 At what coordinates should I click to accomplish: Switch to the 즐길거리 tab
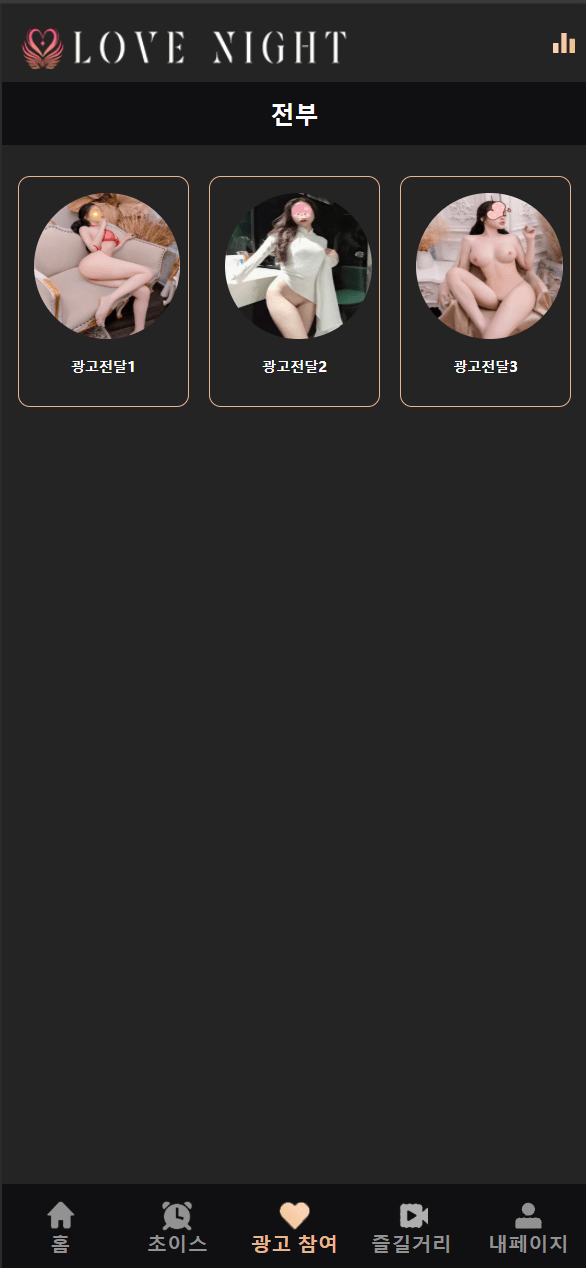point(412,1228)
